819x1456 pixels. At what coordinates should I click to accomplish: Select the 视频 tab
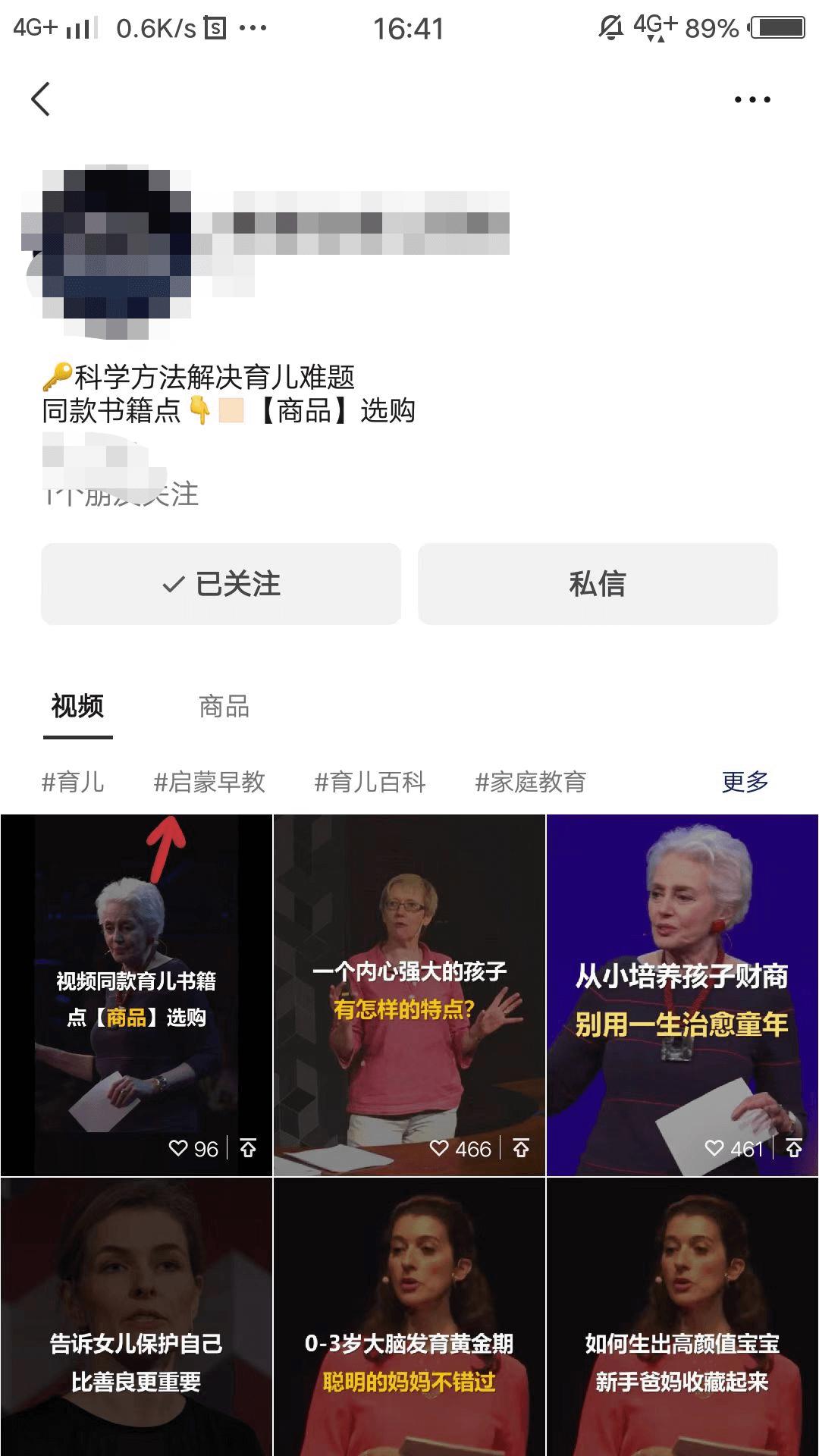pyautogui.click(x=77, y=706)
